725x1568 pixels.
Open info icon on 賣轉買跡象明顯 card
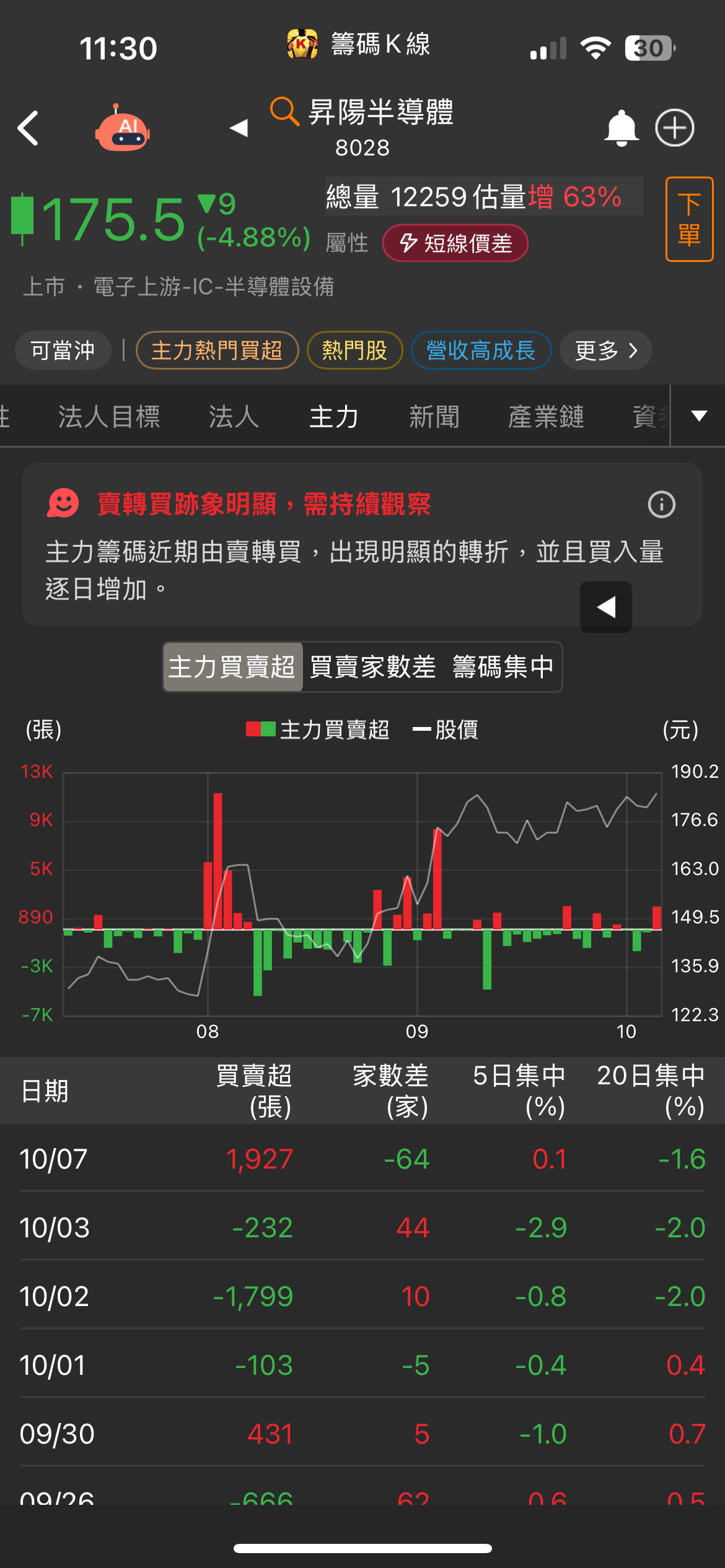(x=661, y=505)
